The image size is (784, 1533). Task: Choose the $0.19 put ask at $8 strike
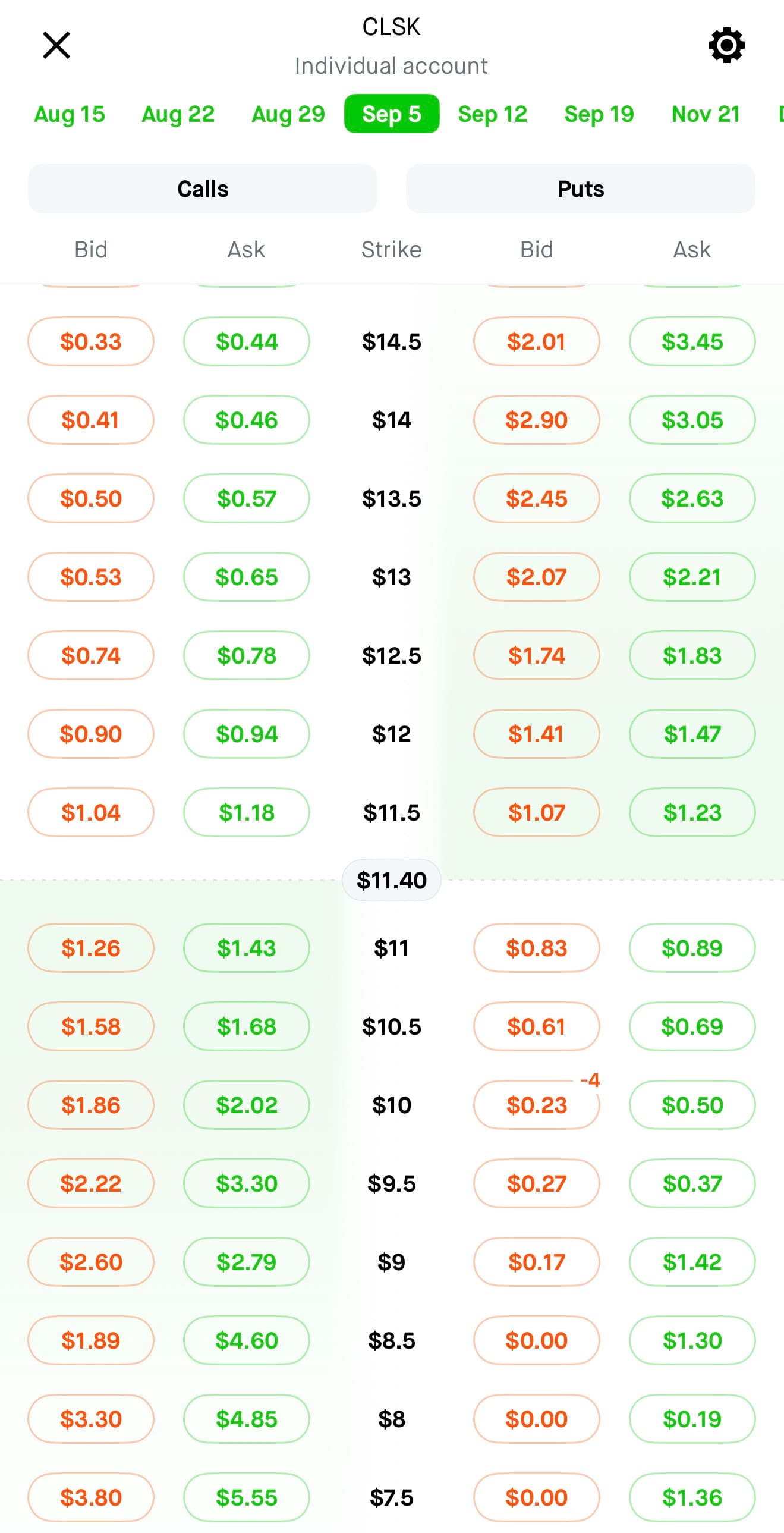[692, 1419]
